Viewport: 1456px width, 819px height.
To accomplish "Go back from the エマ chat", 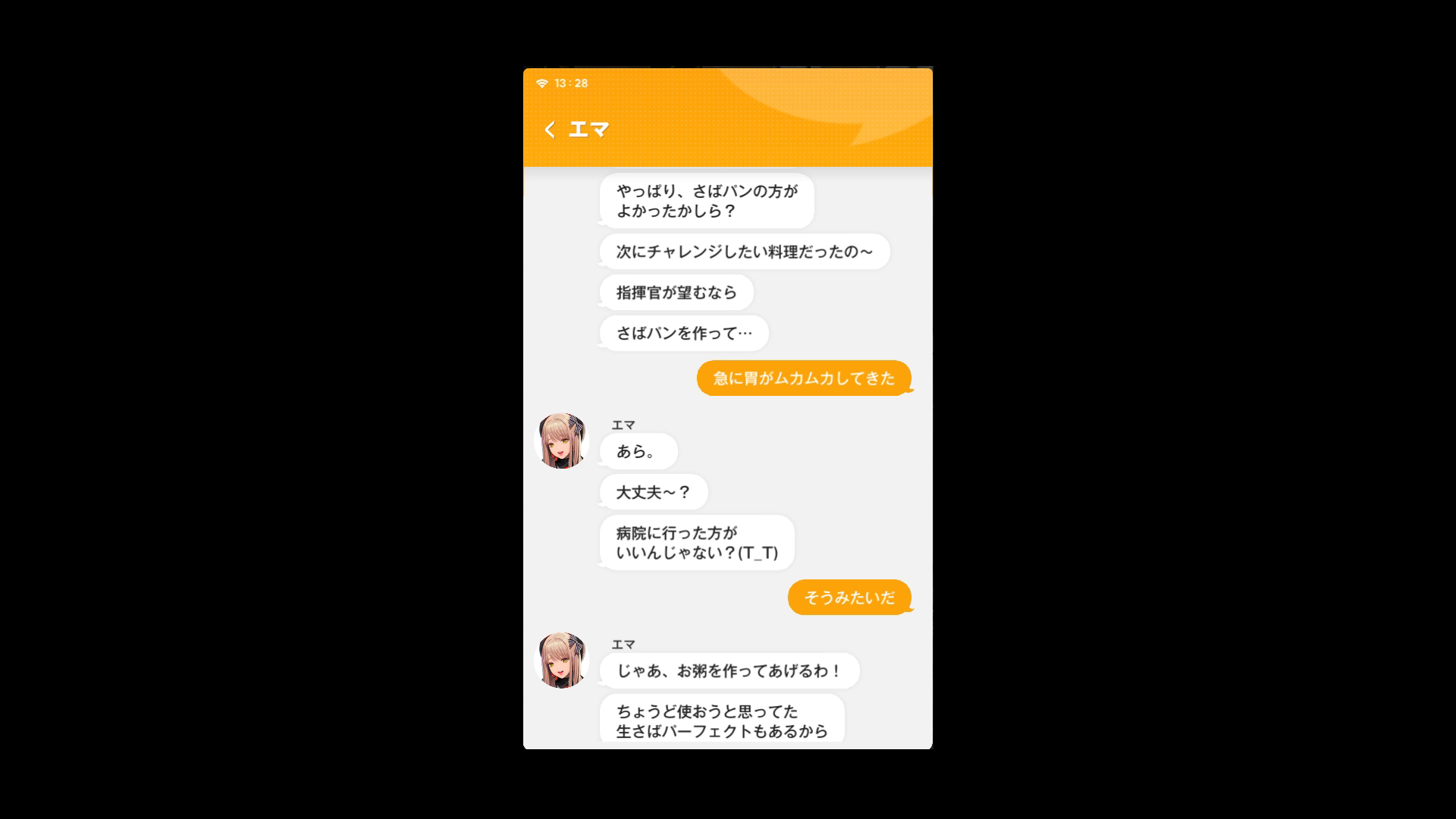I will [x=550, y=130].
